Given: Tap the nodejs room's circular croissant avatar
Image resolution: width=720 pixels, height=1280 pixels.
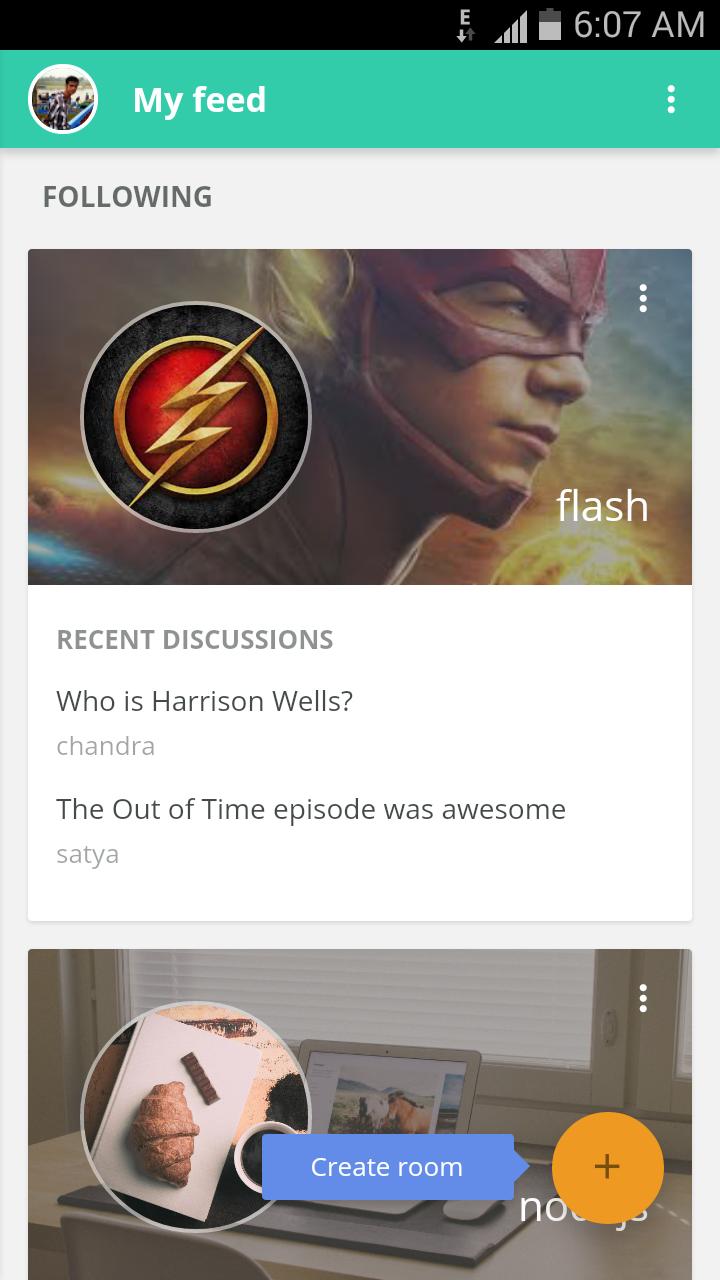Looking at the screenshot, I should click(180, 1100).
